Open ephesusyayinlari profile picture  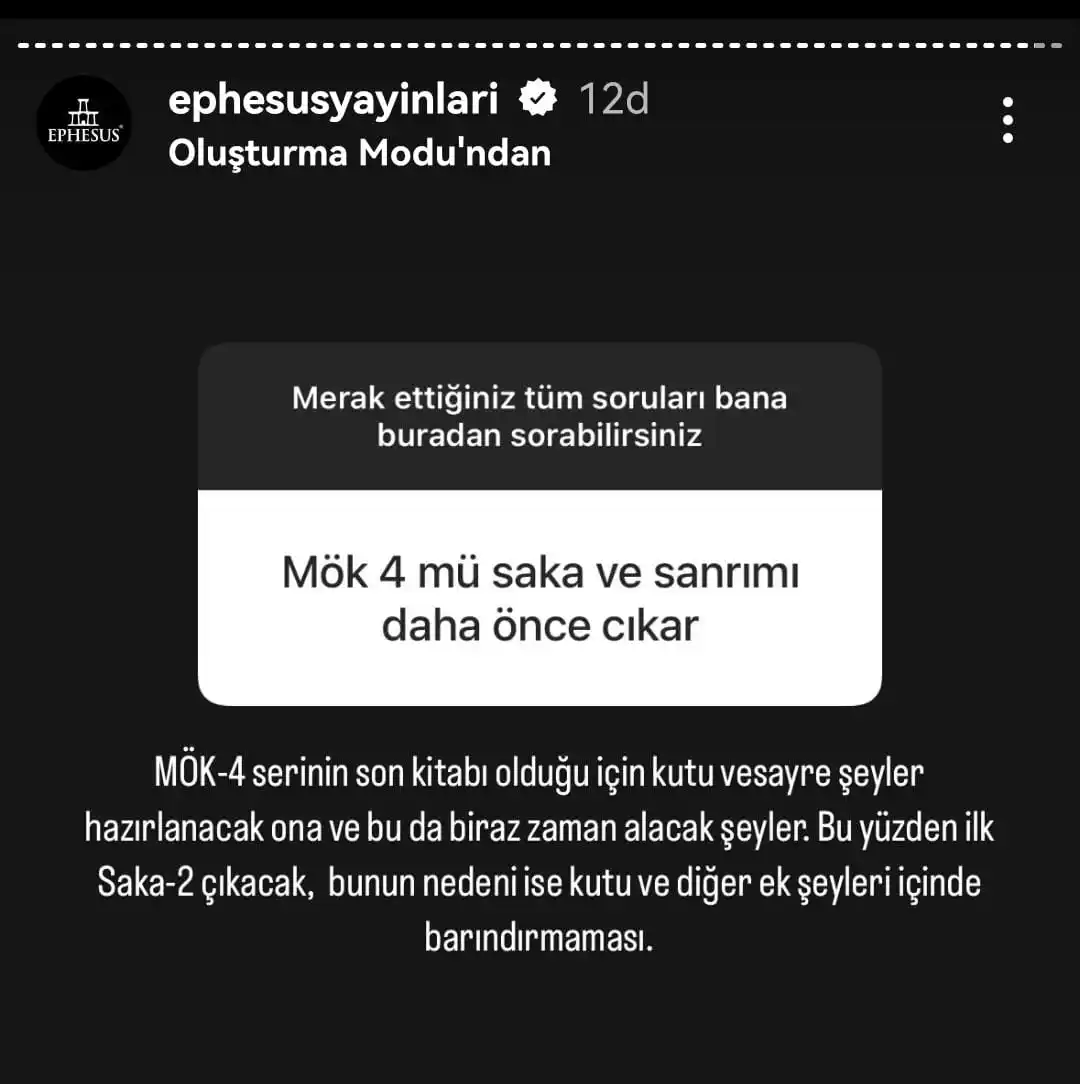click(84, 123)
